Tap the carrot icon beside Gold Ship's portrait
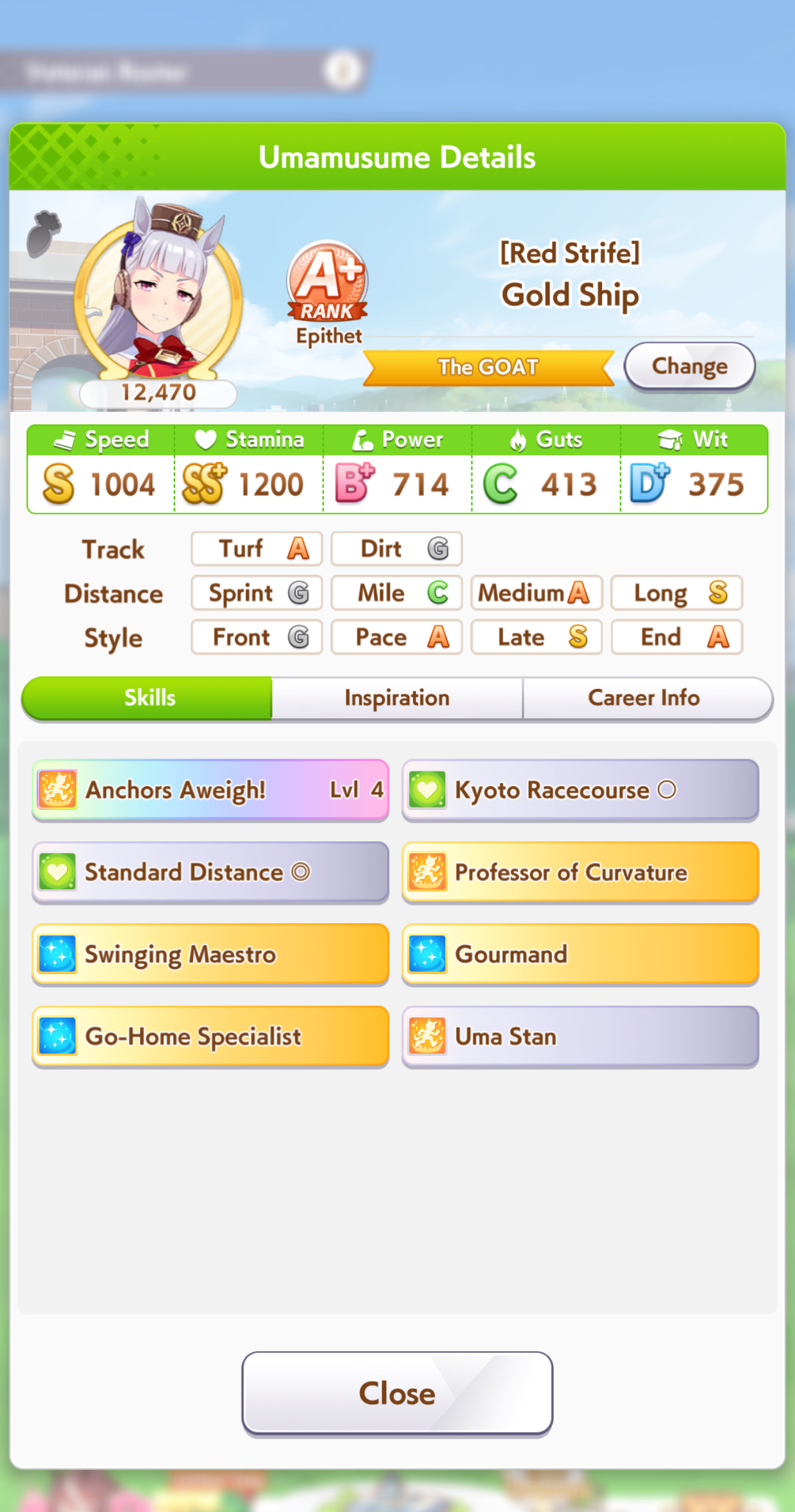Image resolution: width=795 pixels, height=1512 pixels. (43, 233)
